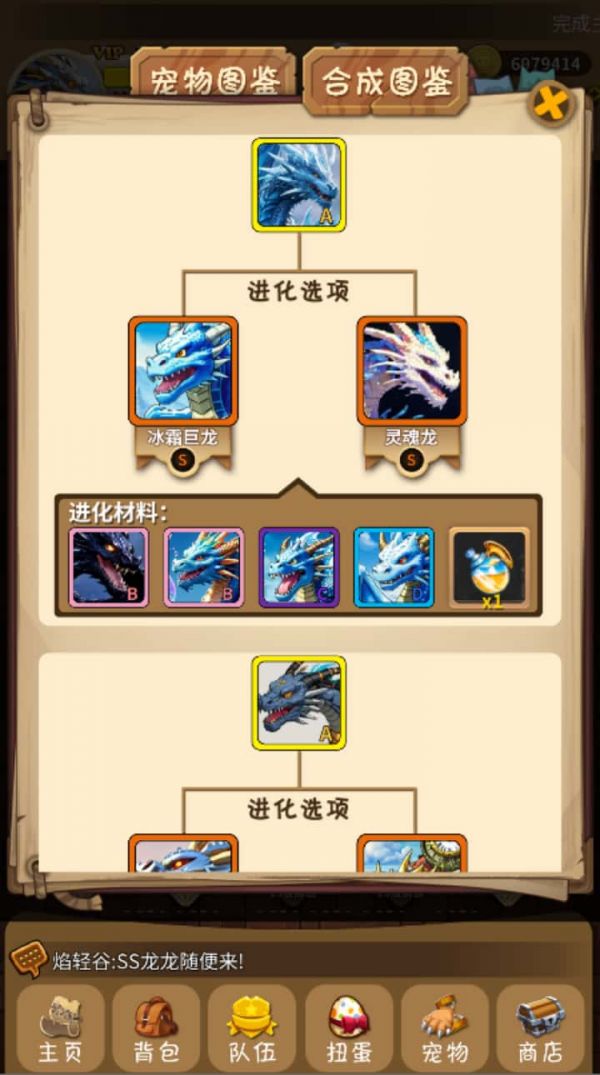600x1075 pixels.
Task: Close the evolution guide dialog
Action: (x=551, y=103)
